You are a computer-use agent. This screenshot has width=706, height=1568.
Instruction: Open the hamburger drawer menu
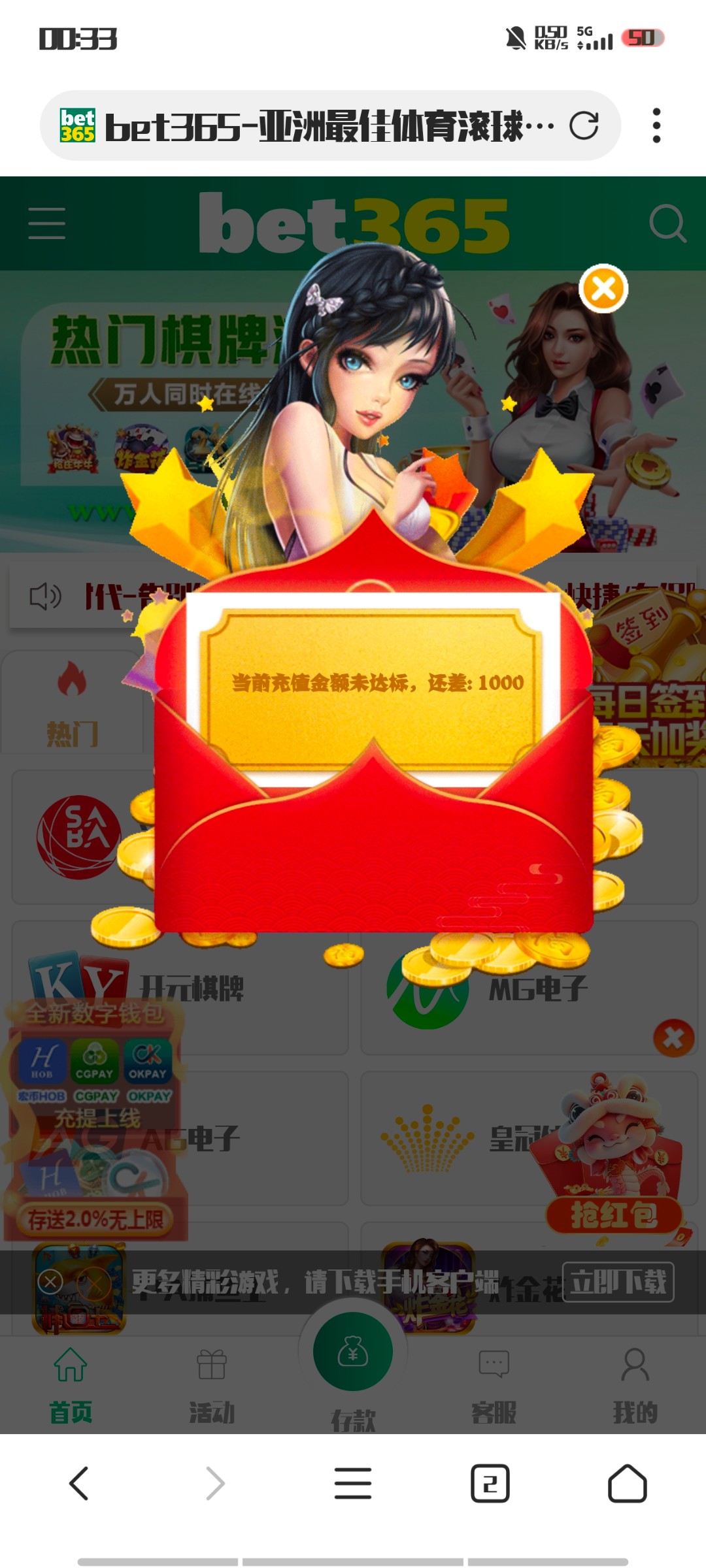pyautogui.click(x=47, y=223)
